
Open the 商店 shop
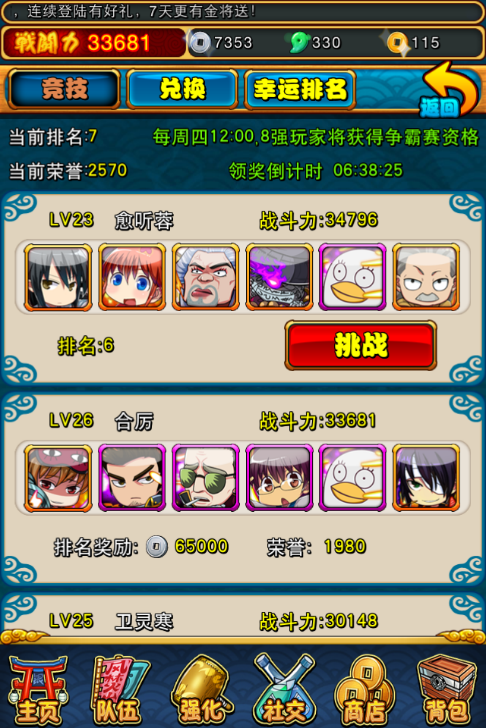pos(365,690)
